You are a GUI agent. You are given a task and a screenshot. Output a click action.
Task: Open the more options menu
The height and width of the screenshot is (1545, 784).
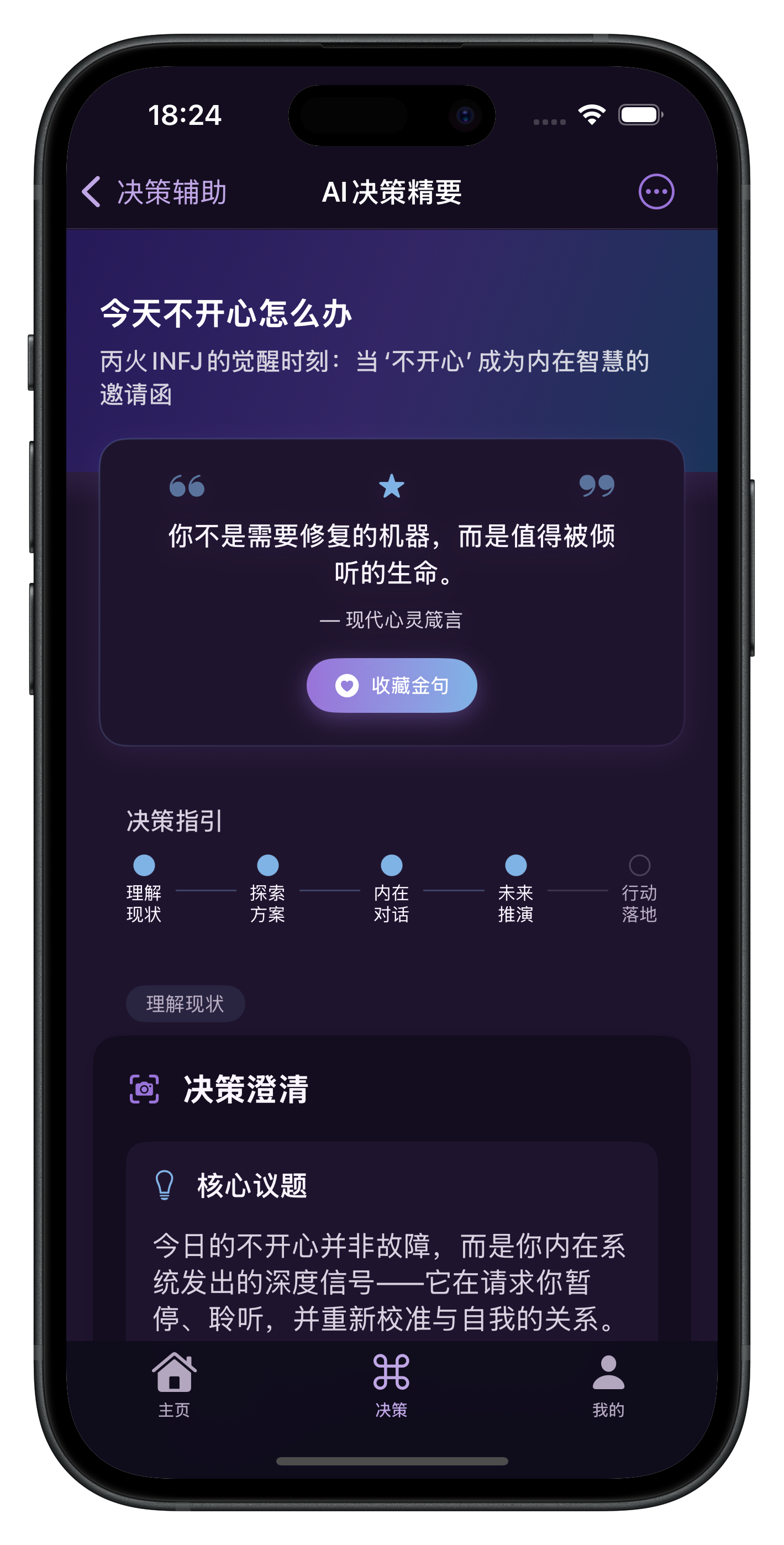[x=656, y=192]
